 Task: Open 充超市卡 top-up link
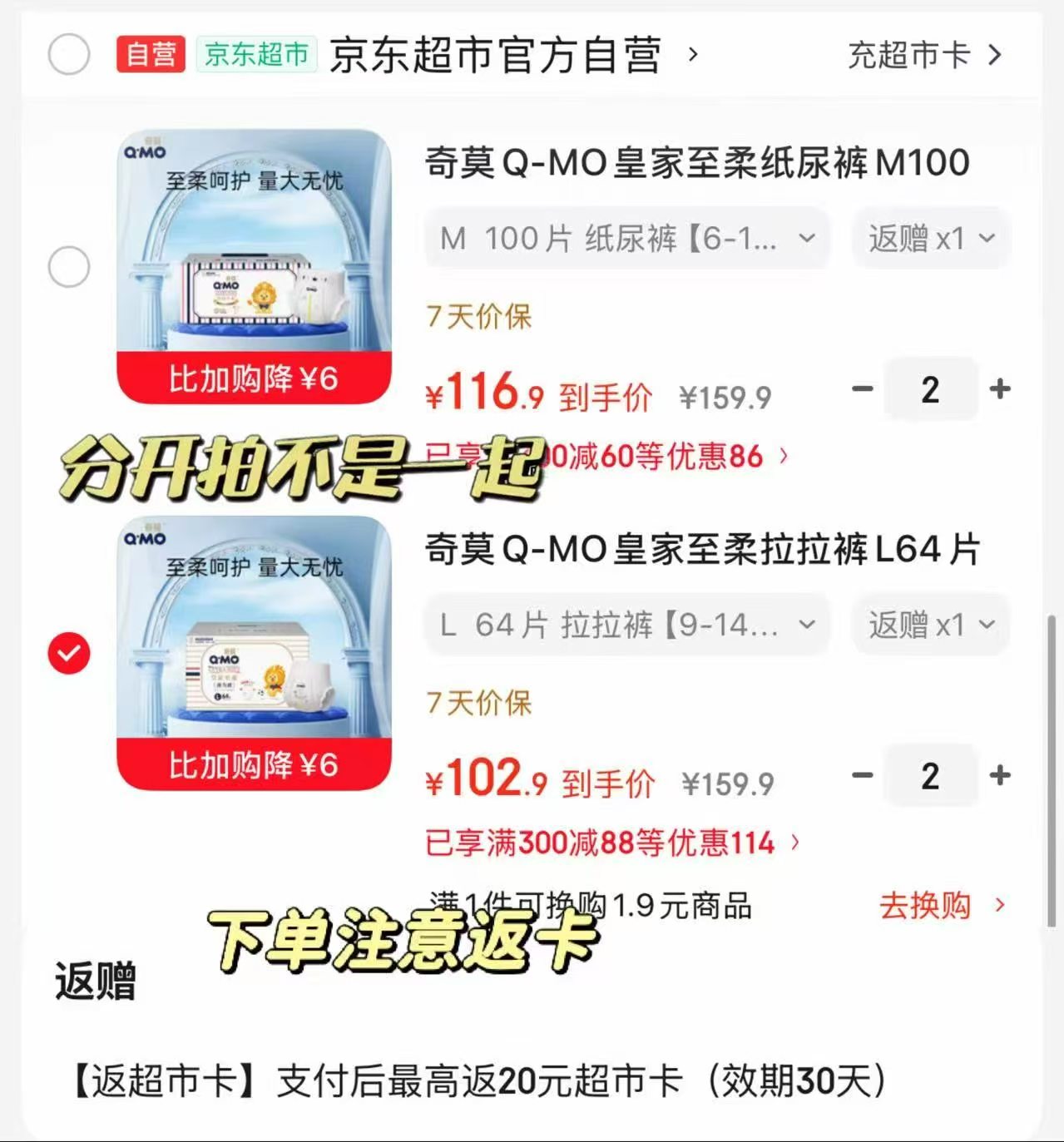click(x=924, y=56)
